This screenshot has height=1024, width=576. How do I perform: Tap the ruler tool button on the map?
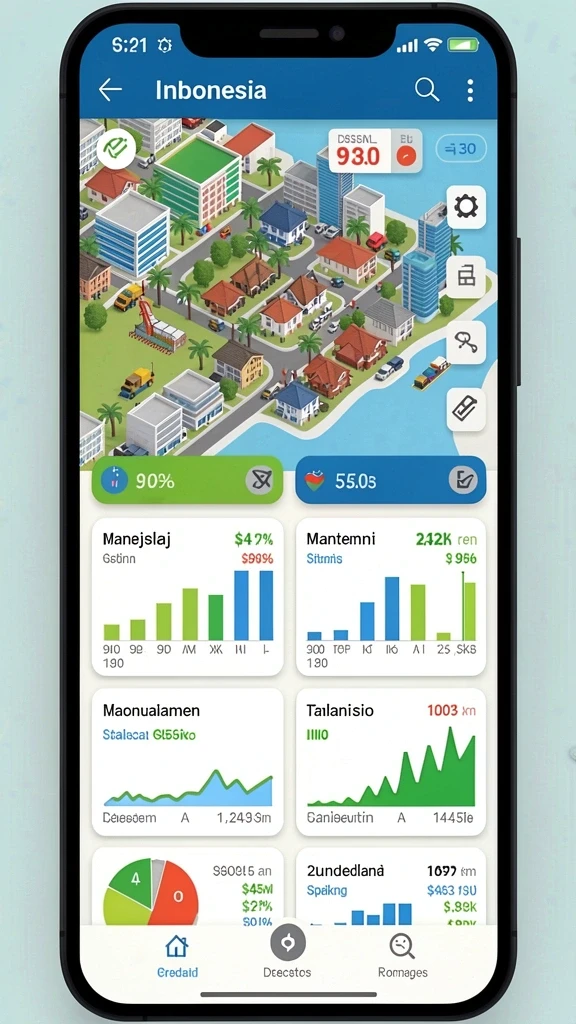pos(466,409)
